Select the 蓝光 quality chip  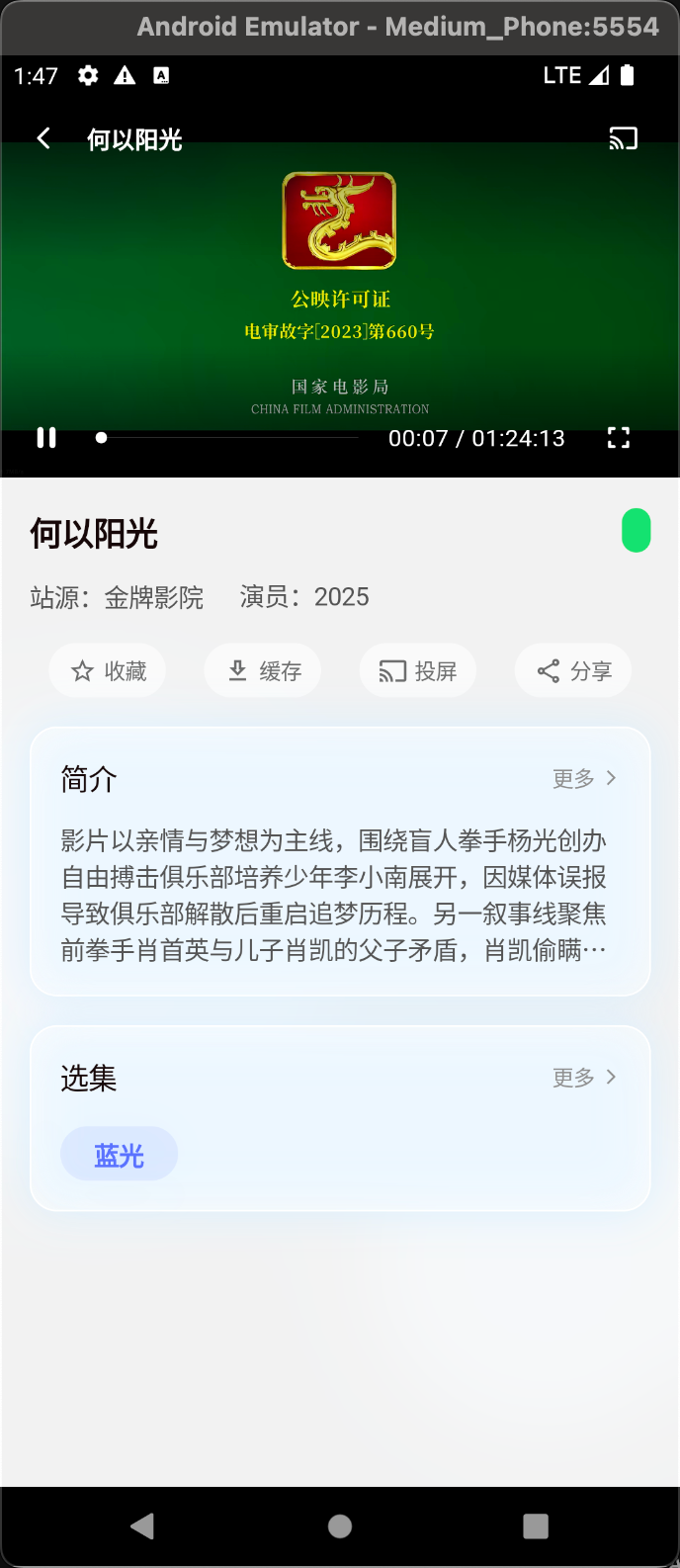(120, 1155)
